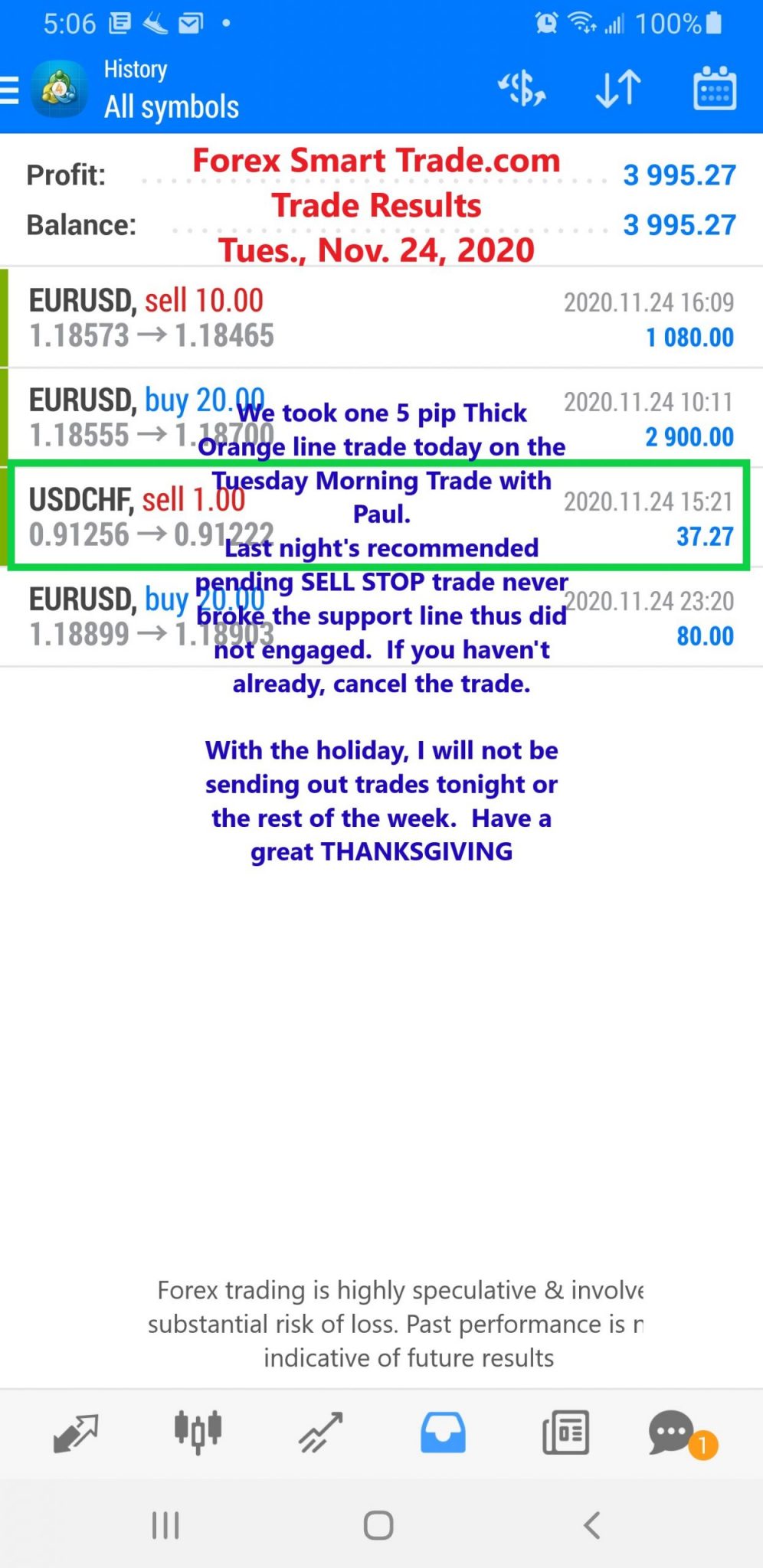763x1568 pixels.
Task: Tap the system back button
Action: coord(591,1524)
